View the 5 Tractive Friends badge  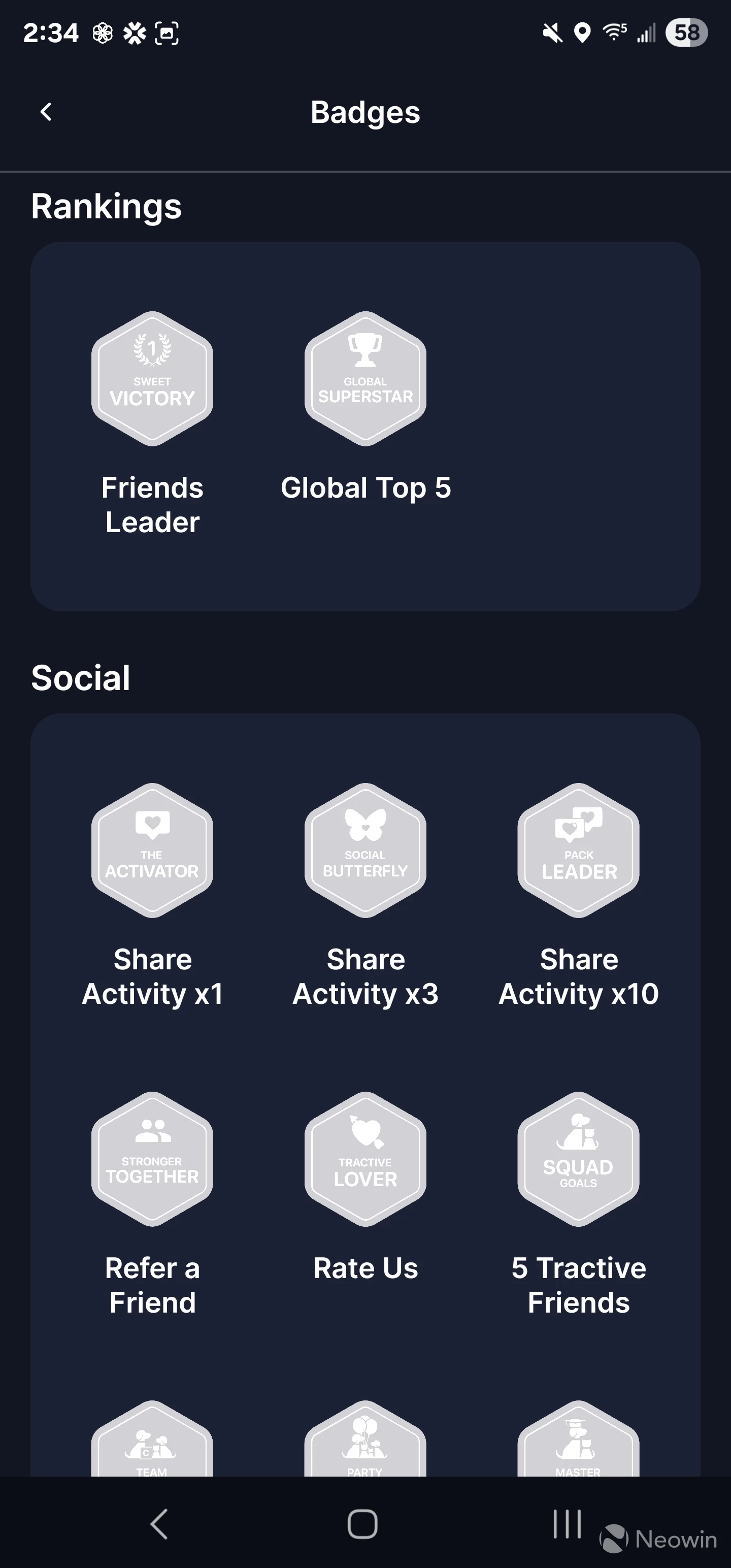[578, 1159]
